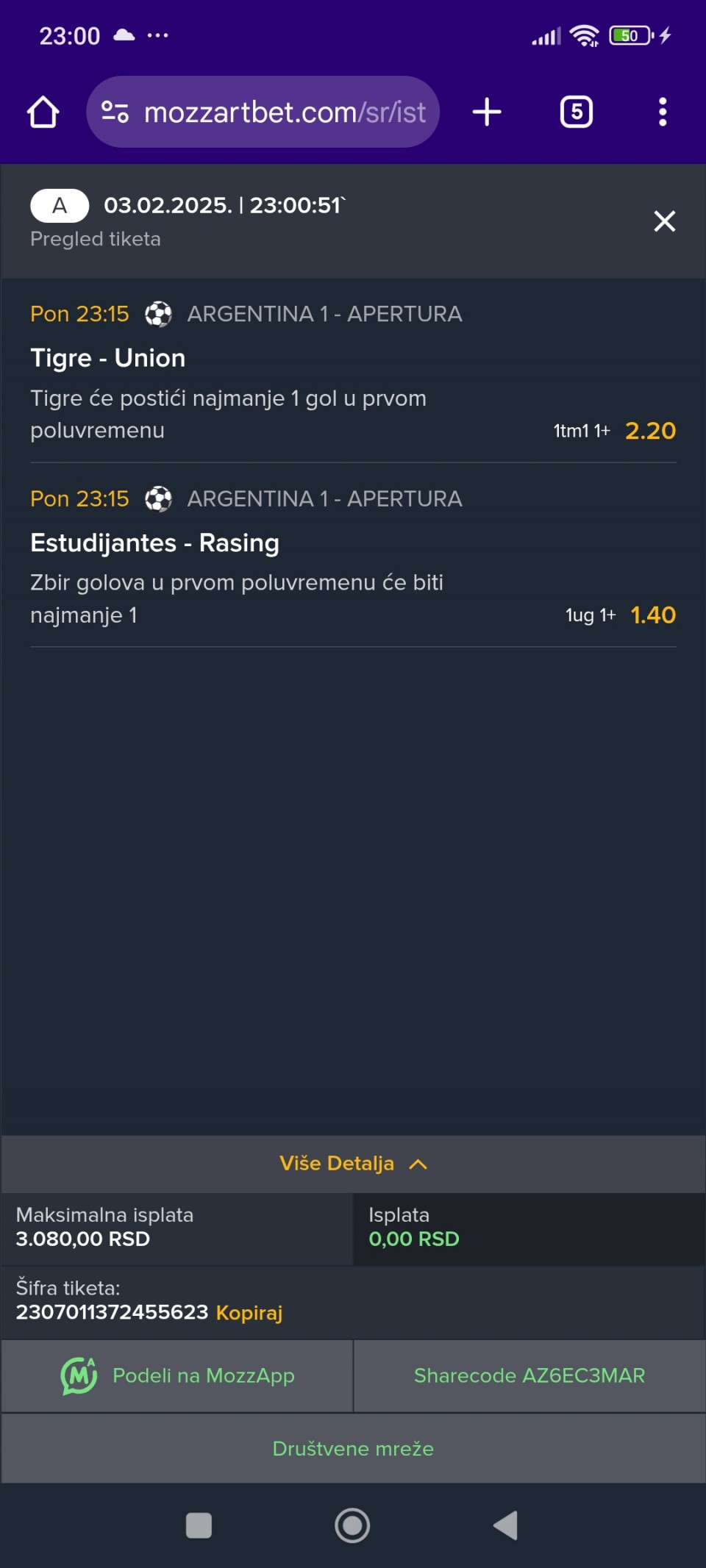Close the ticket overview
This screenshot has height=1568, width=706.
coord(664,221)
